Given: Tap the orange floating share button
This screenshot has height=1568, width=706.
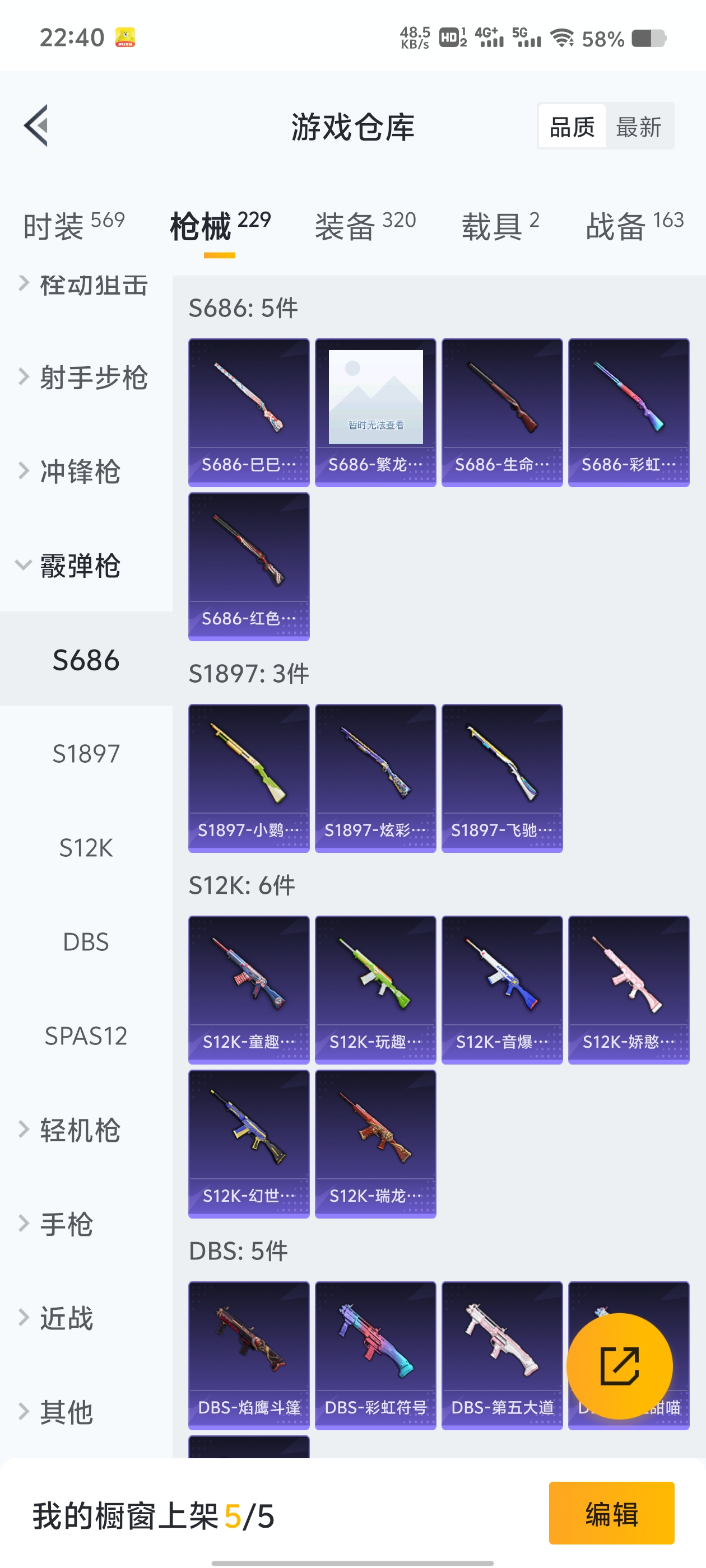Looking at the screenshot, I should pos(619,1366).
